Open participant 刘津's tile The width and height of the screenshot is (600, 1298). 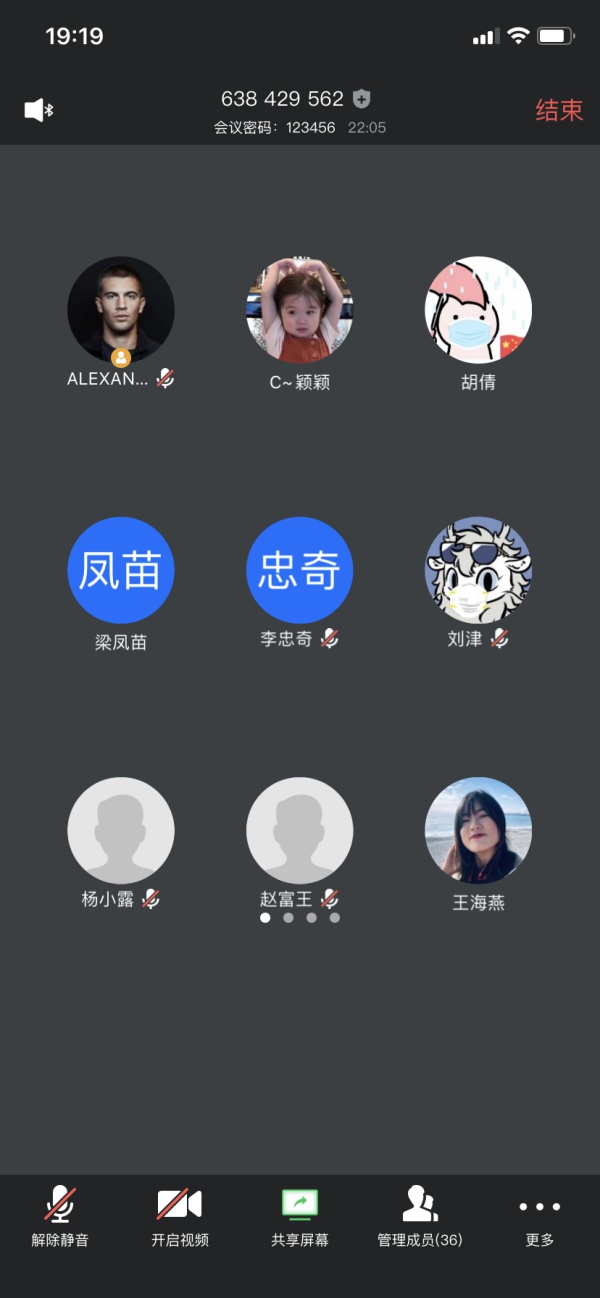478,570
